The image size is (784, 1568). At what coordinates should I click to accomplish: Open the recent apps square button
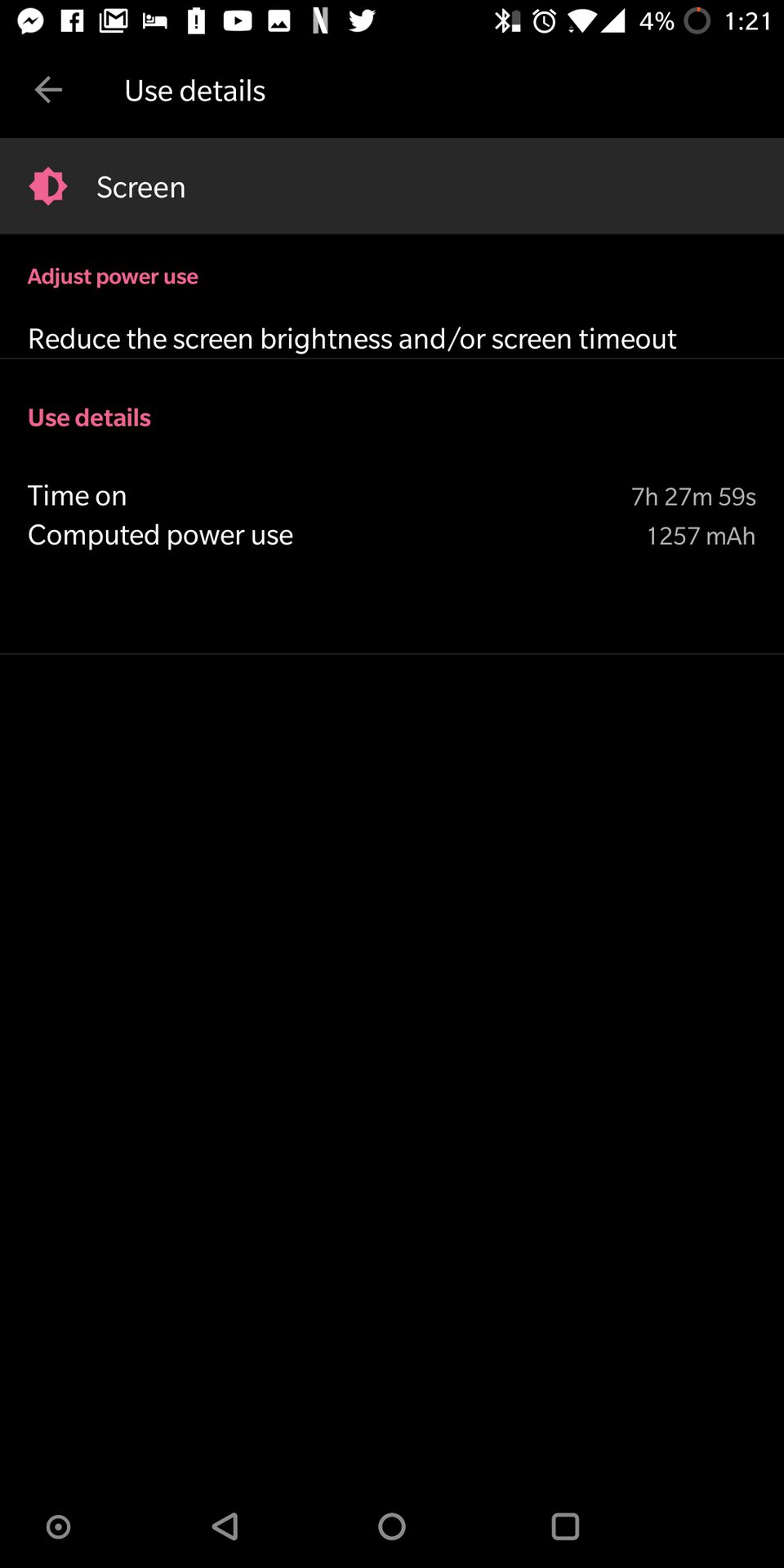(x=565, y=1526)
